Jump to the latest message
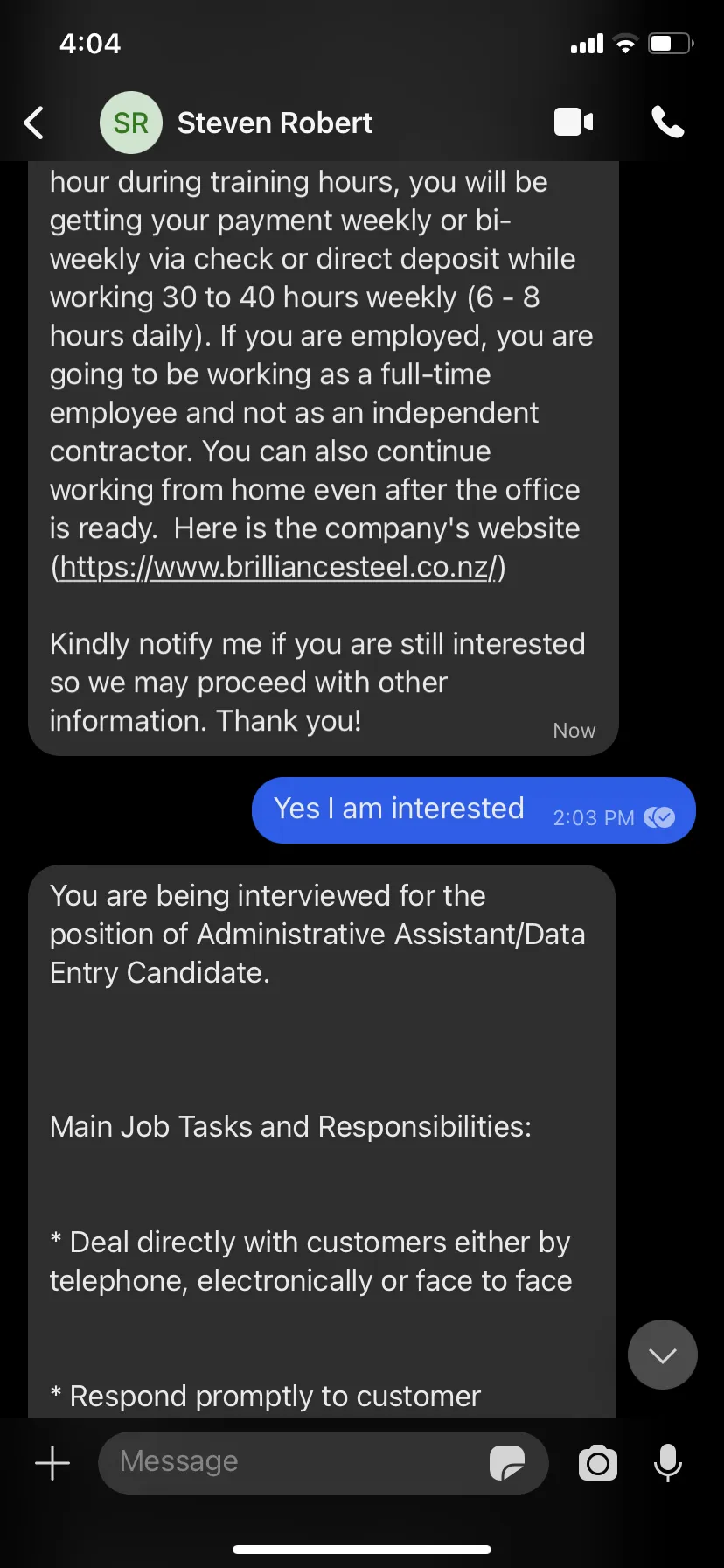The height and width of the screenshot is (1568, 724). (x=663, y=1354)
